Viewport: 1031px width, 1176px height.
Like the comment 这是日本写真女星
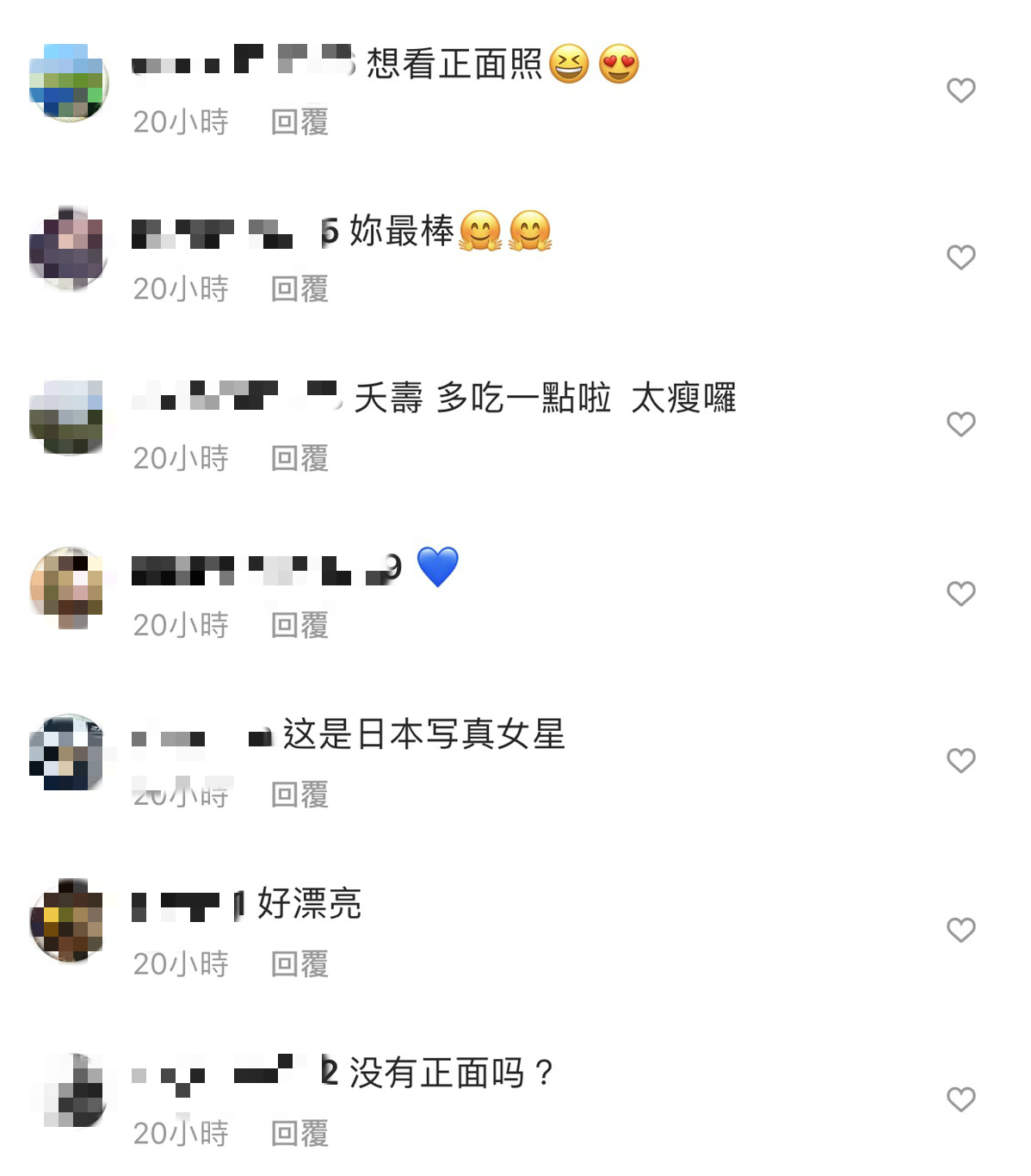960,761
